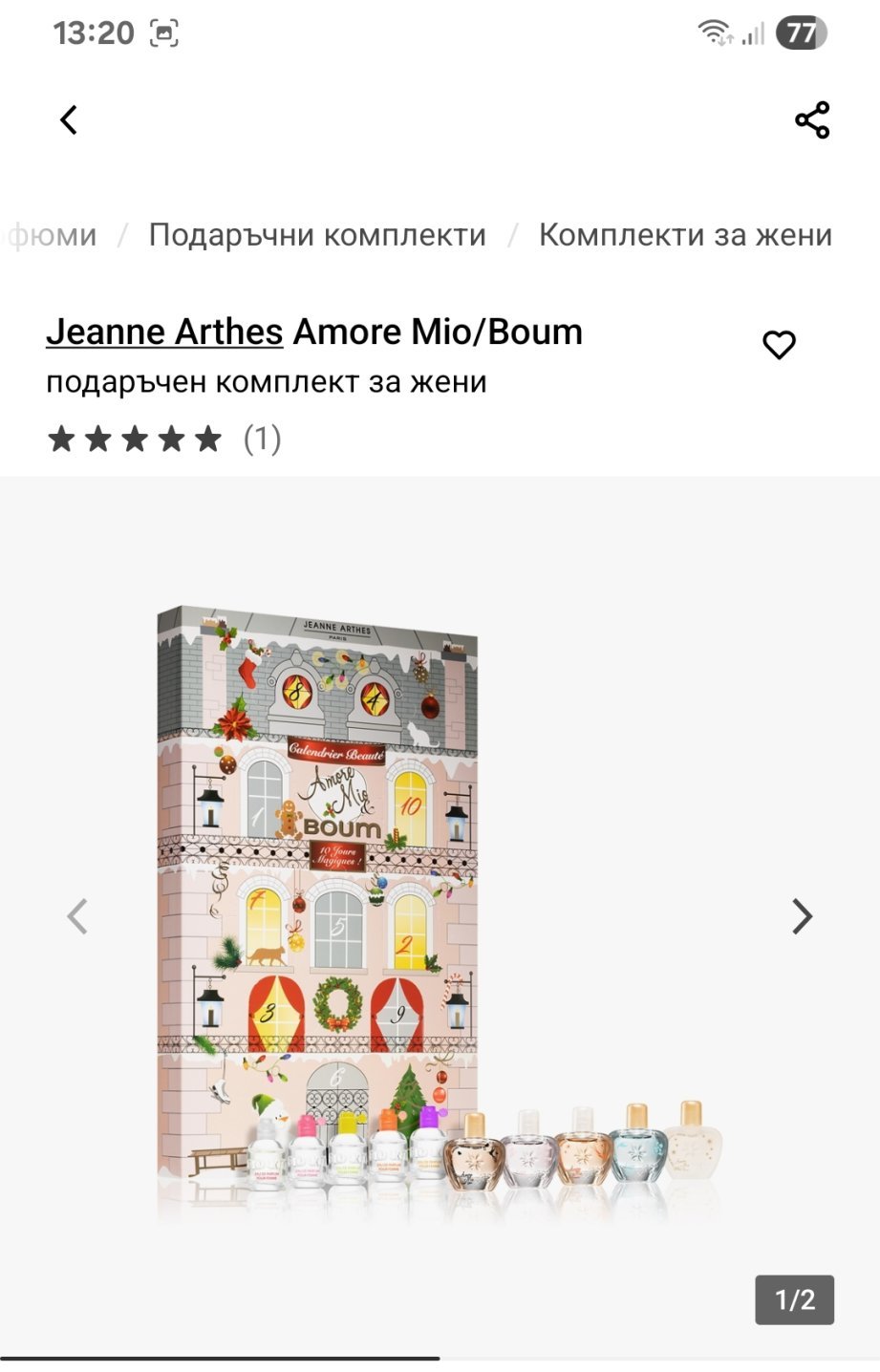Open the Комплекти за жени breadcrumb
Screen dimensions: 880x1372
click(684, 235)
